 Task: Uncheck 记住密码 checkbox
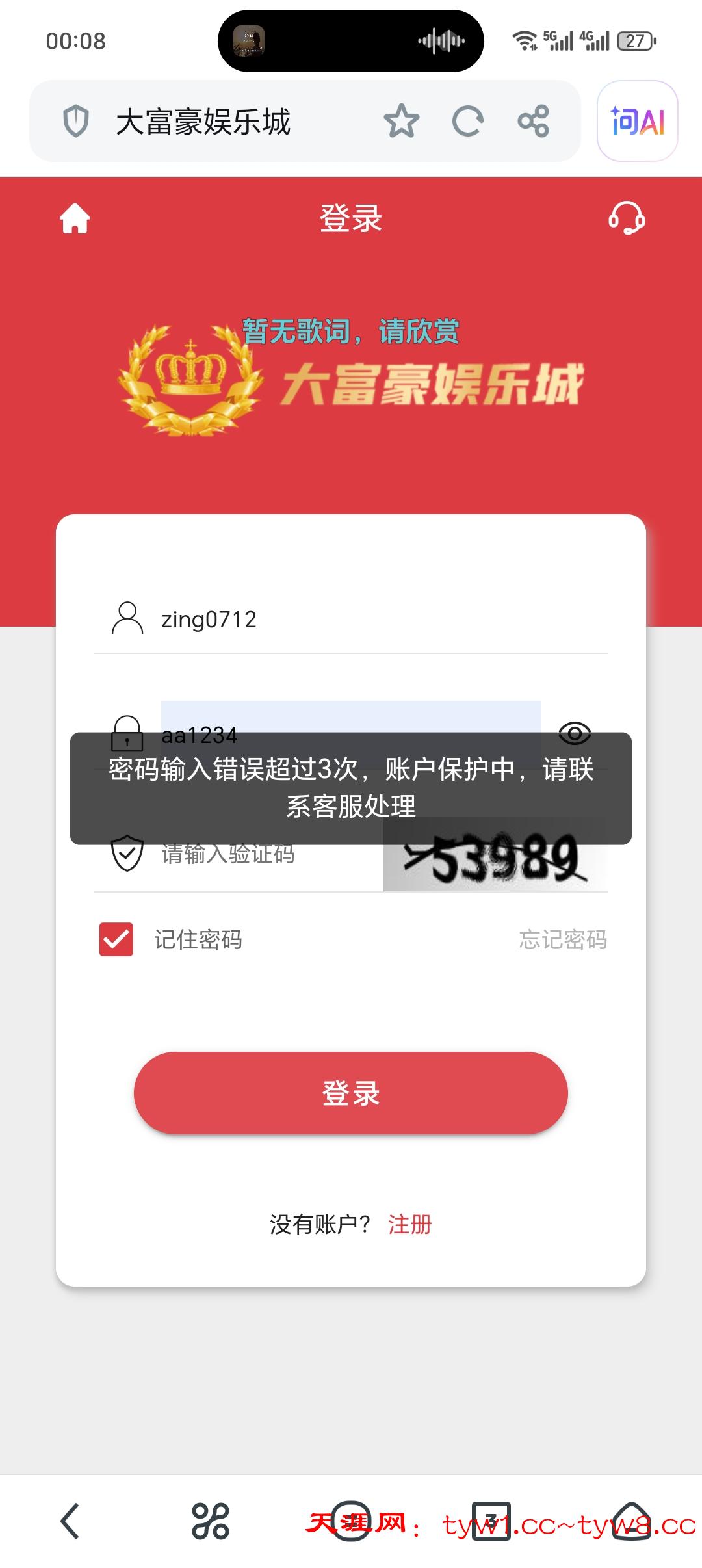(116, 939)
